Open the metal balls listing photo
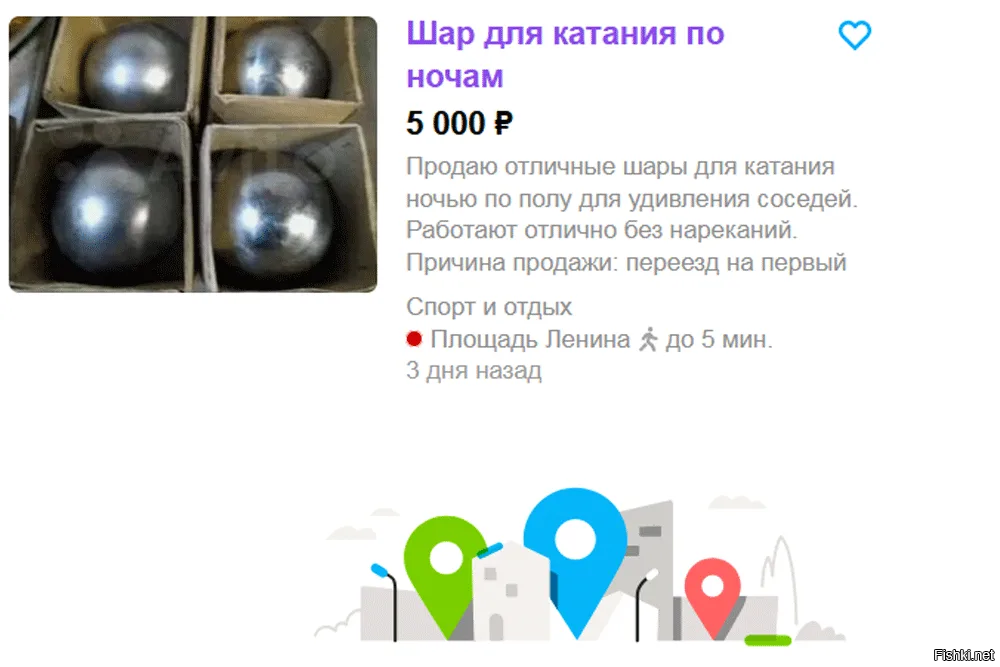 [x=193, y=154]
